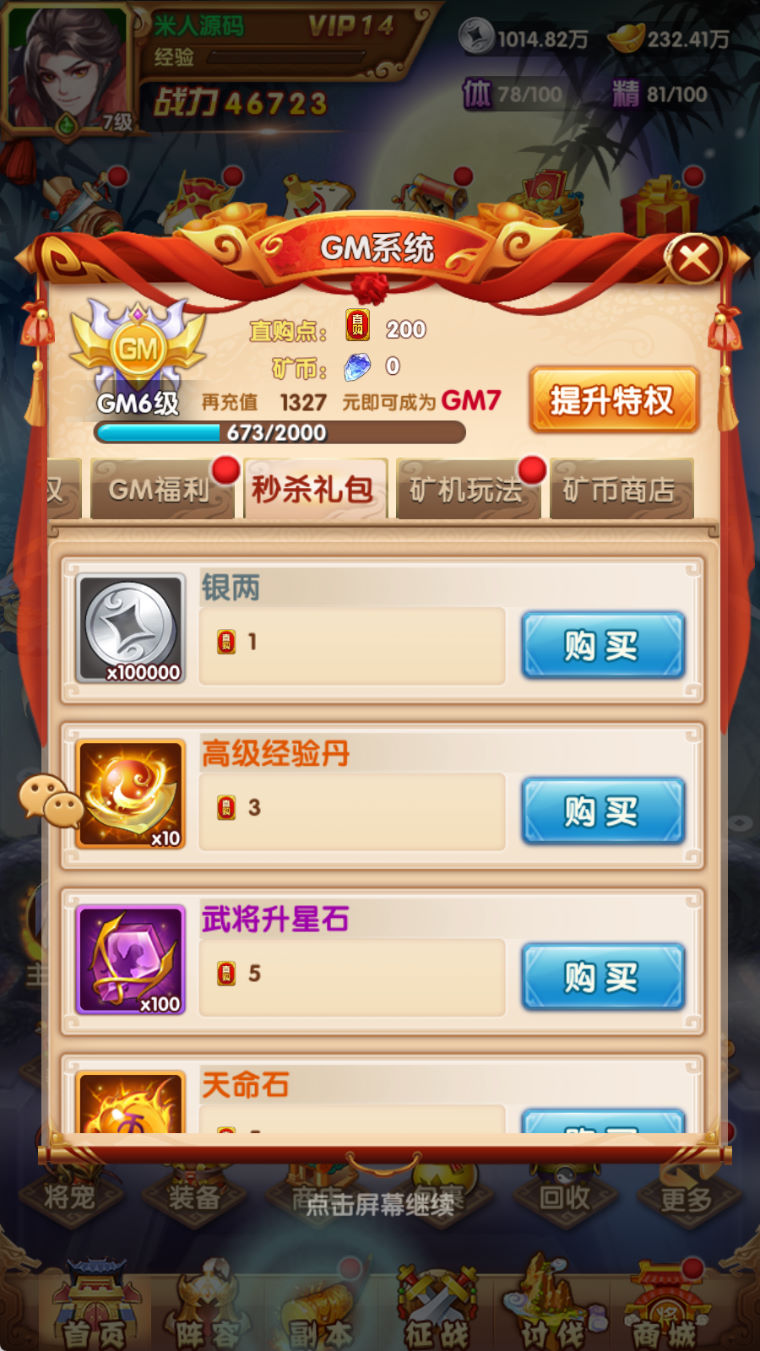The width and height of the screenshot is (760, 1351).
Task: Open the 矿机玩法 tab
Action: click(467, 489)
